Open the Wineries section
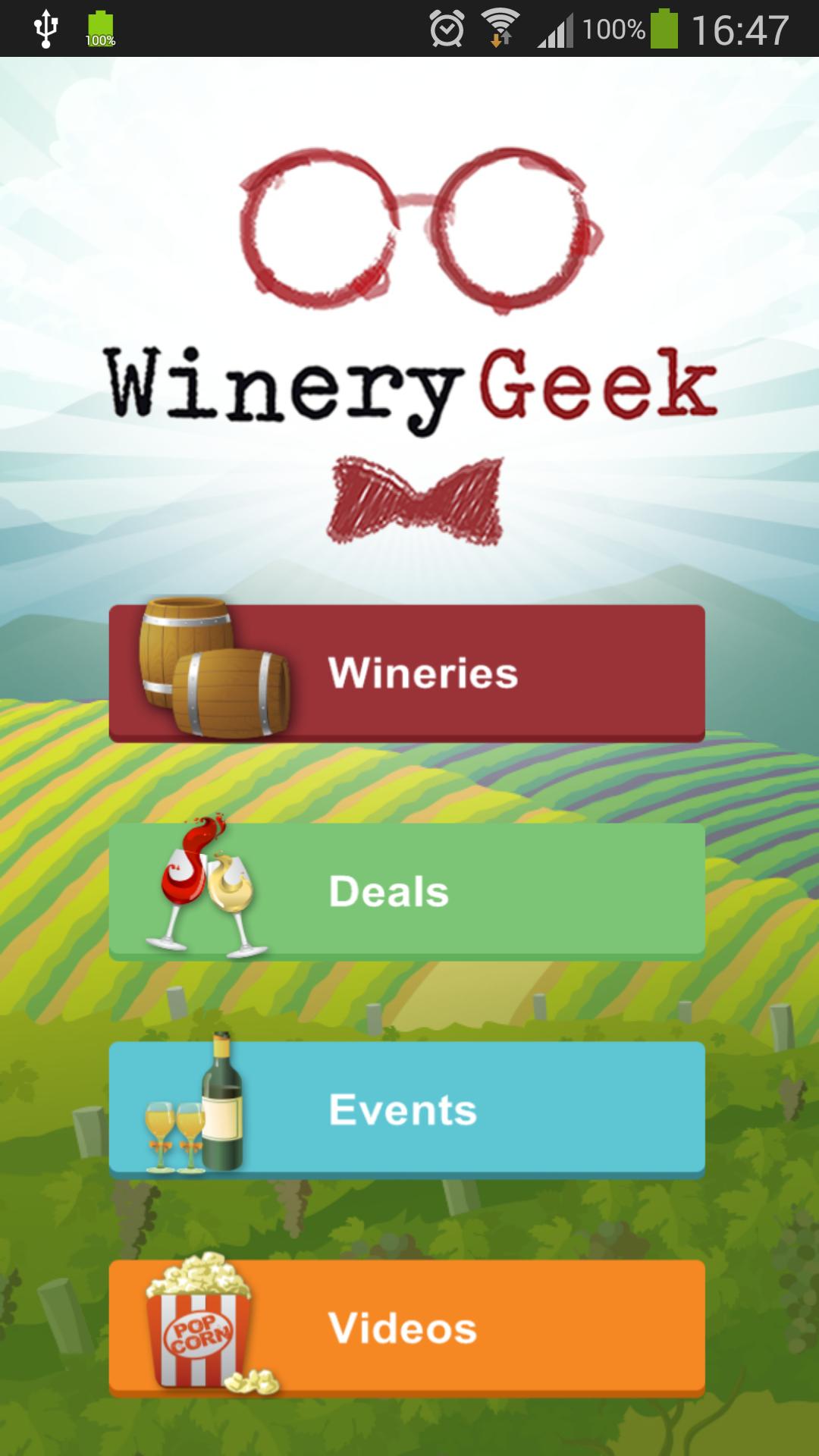 407,673
